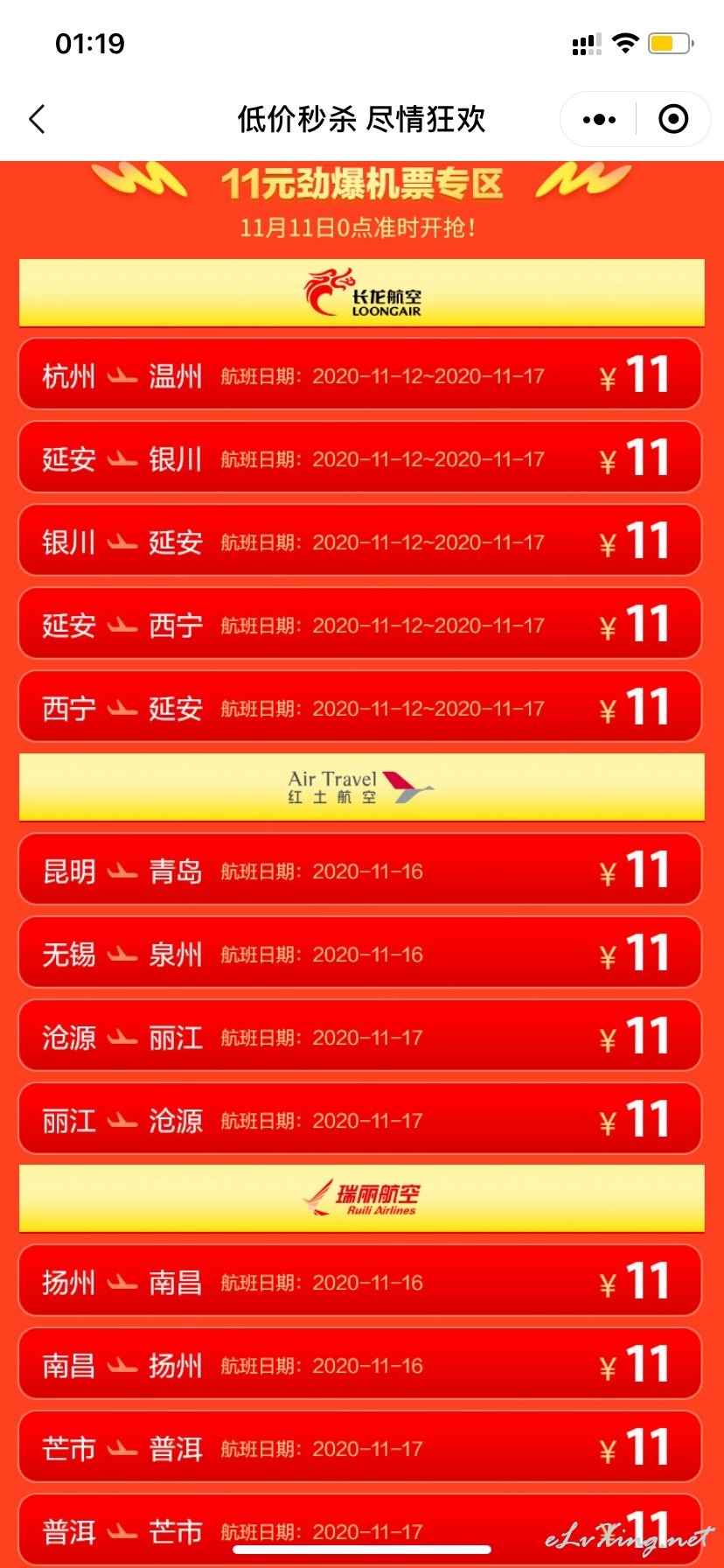
Task: Open the 南昌 to 扬州 flight deal
Action: (360, 1364)
